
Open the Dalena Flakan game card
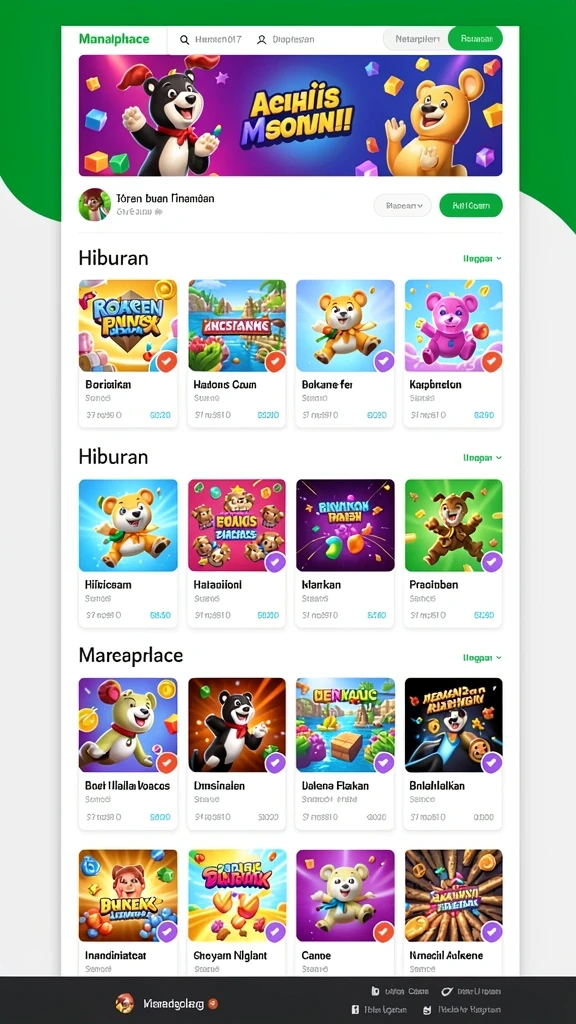[x=345, y=754]
